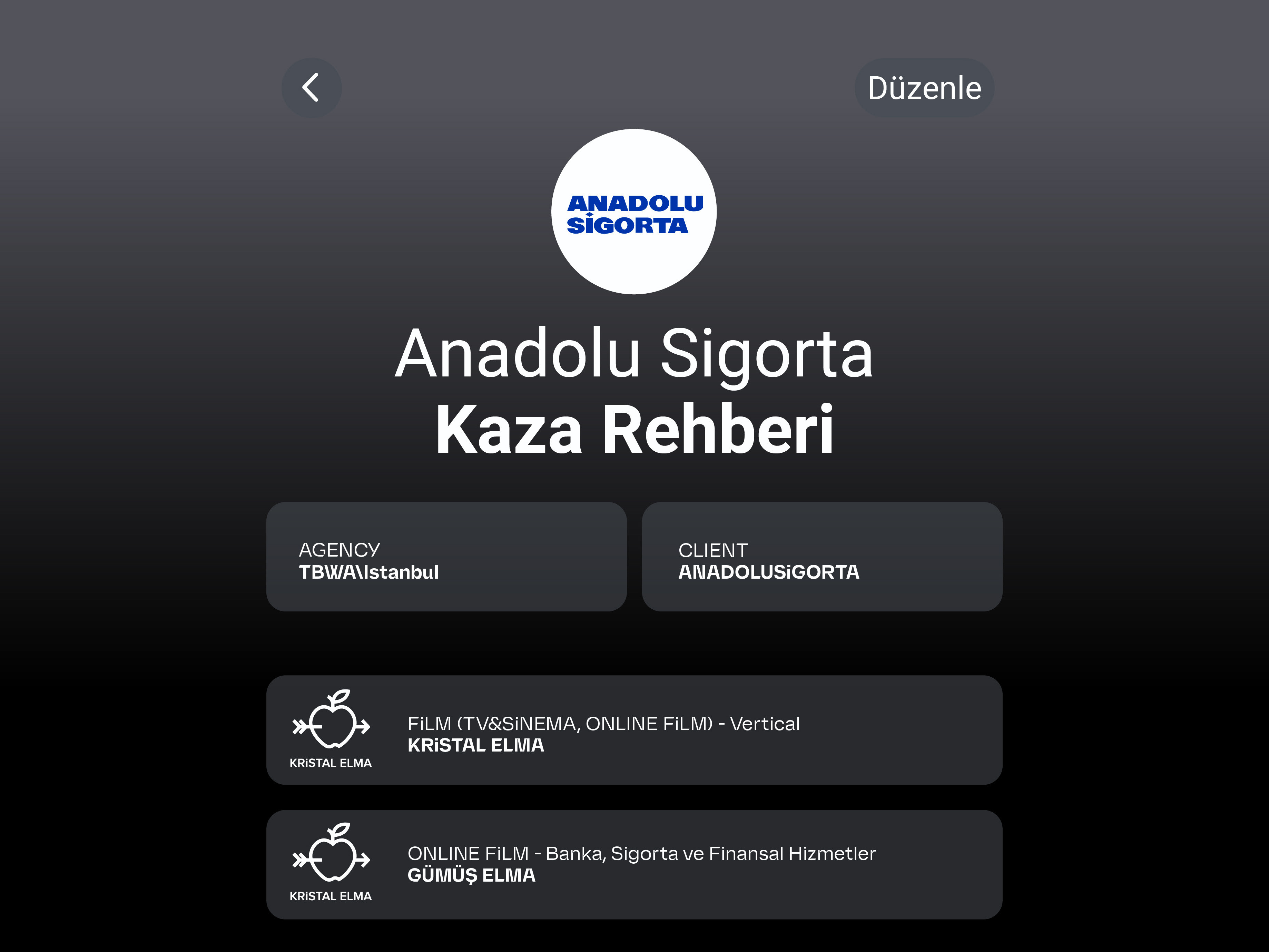Screen dimensions: 1269x952
Task: Open the ANADOLUSİGORTA client card
Action: point(822,556)
